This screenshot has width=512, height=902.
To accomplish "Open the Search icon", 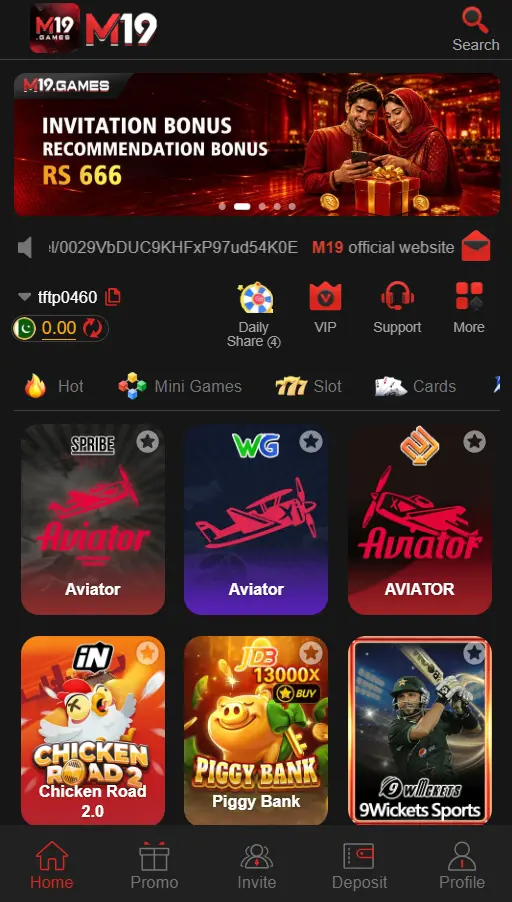I will [x=475, y=30].
